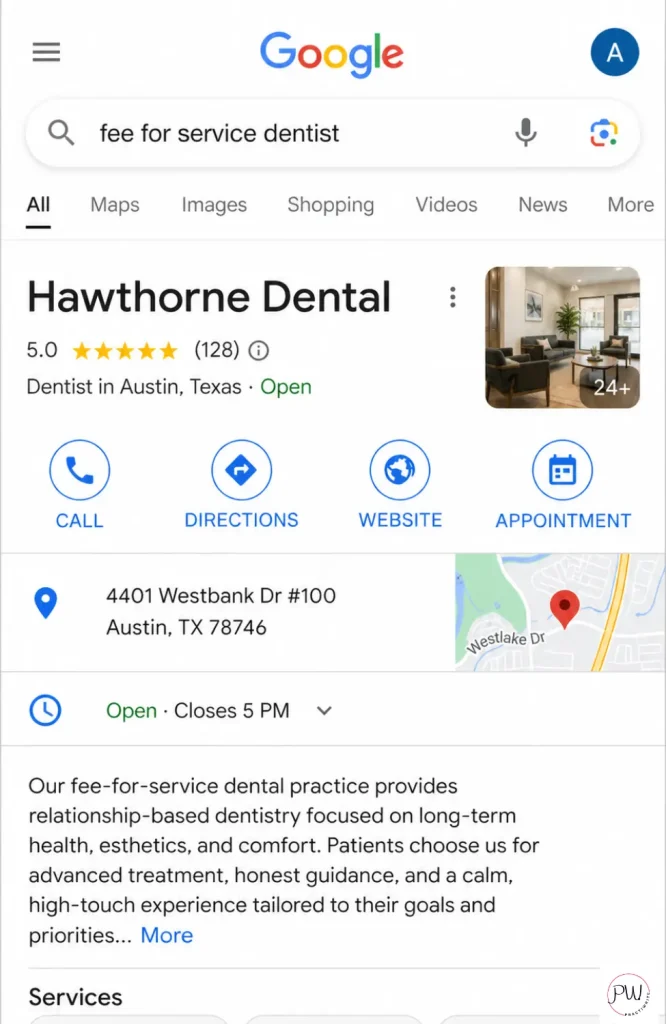This screenshot has width=666, height=1024.
Task: Open overflow options for Hawthorne Dental
Action: click(453, 297)
